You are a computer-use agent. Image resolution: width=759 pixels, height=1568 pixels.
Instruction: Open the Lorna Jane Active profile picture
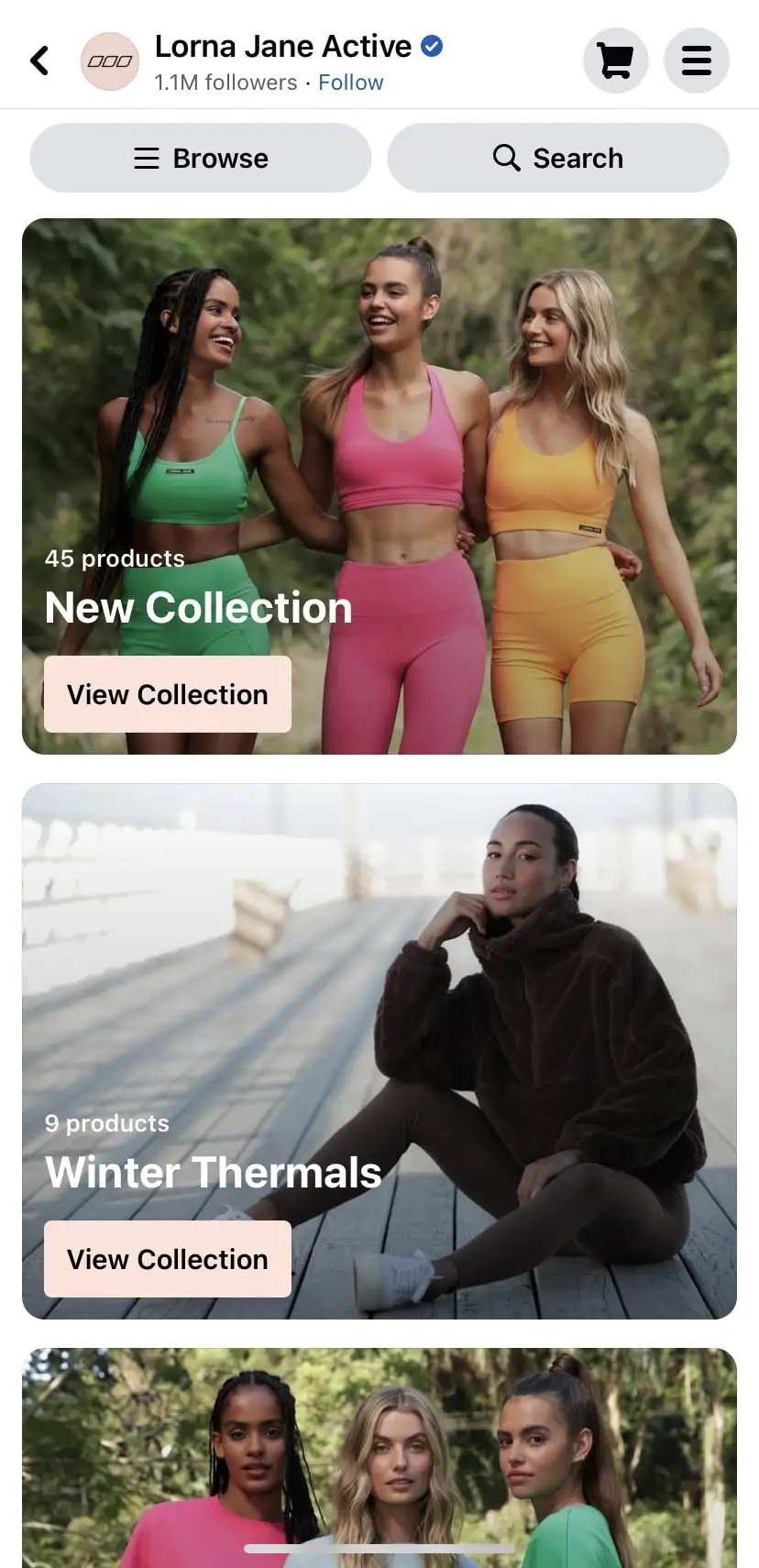pyautogui.click(x=110, y=61)
